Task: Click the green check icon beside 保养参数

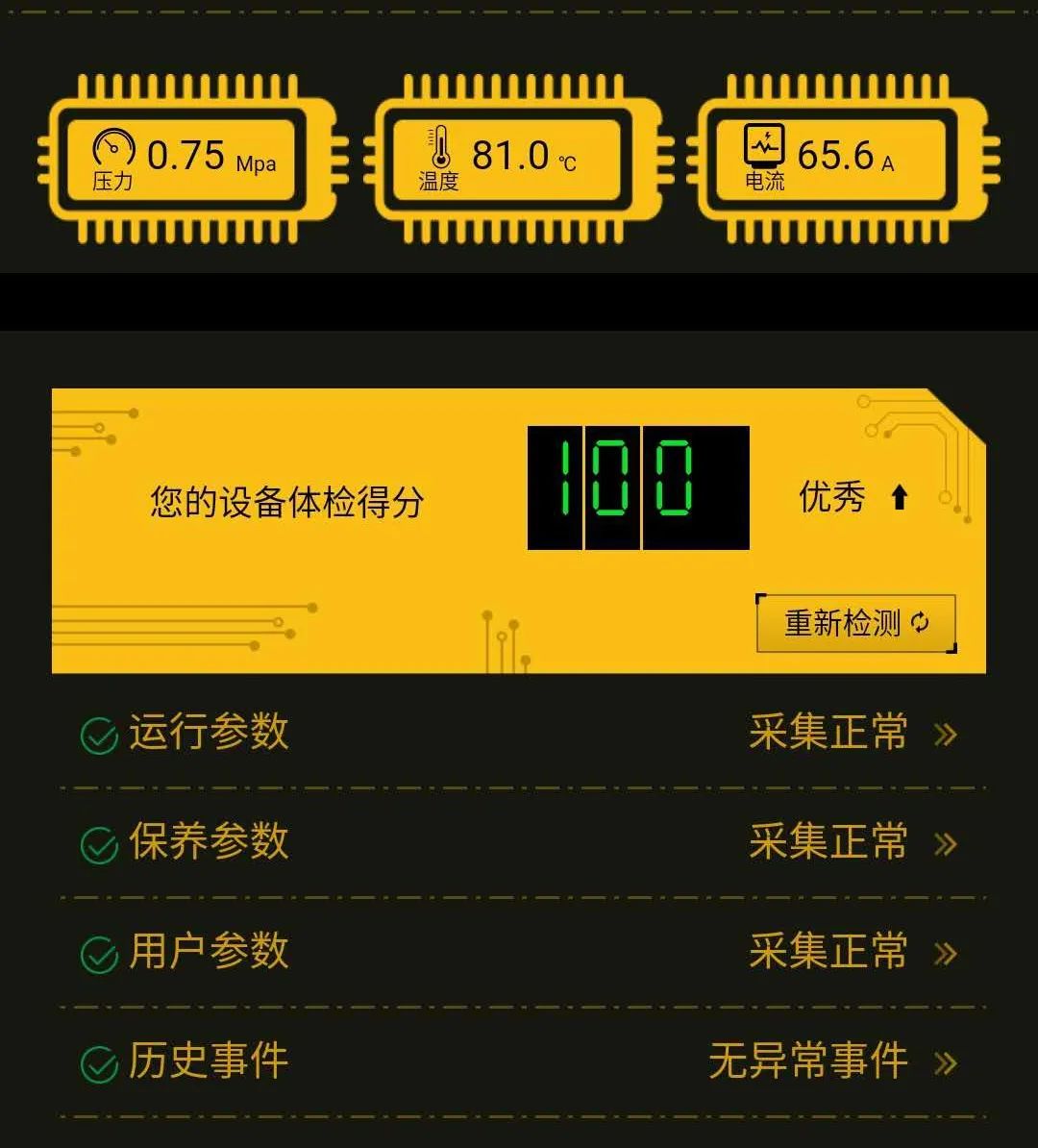Action: click(x=97, y=843)
